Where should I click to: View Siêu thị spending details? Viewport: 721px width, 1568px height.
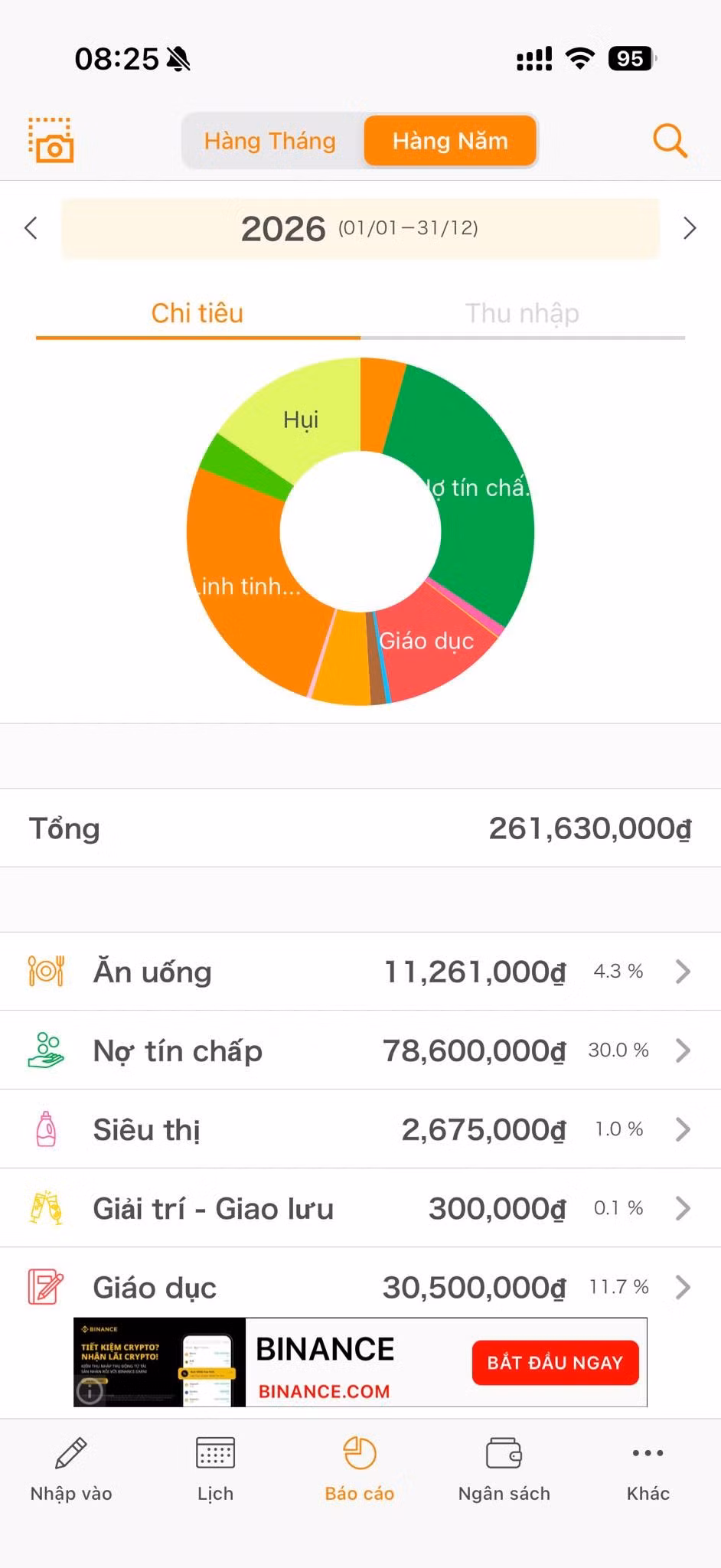(x=360, y=1129)
